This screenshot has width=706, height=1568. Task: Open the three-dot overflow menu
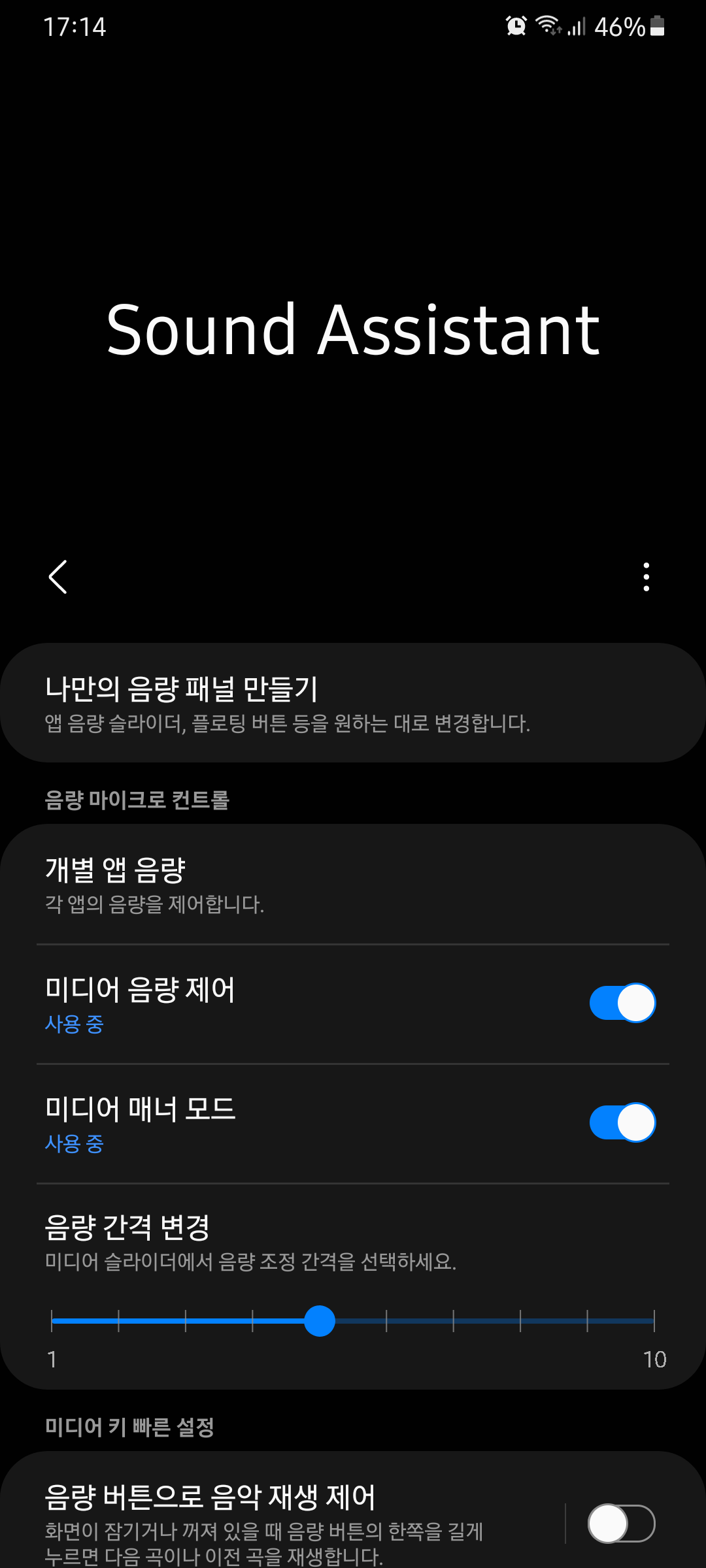[646, 577]
